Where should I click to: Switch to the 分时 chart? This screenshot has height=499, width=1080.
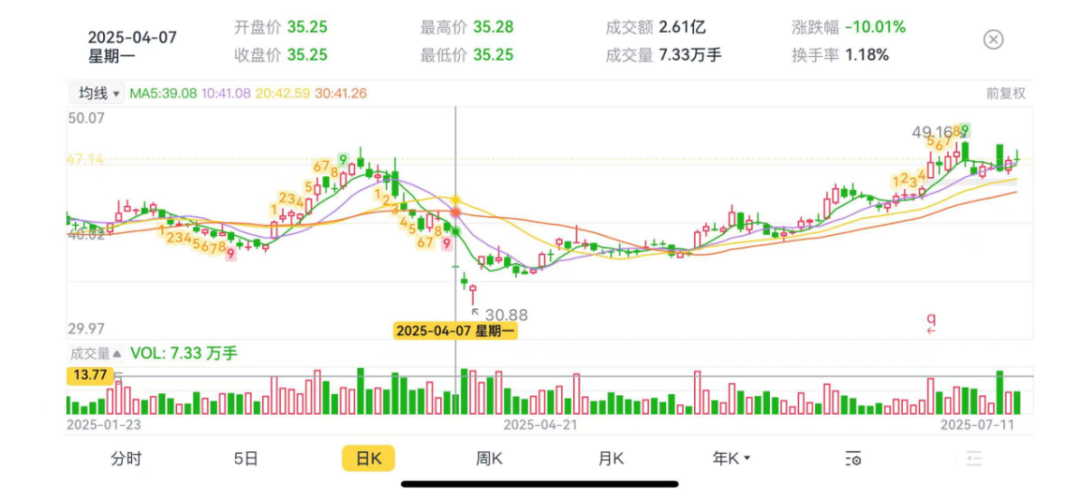click(126, 459)
